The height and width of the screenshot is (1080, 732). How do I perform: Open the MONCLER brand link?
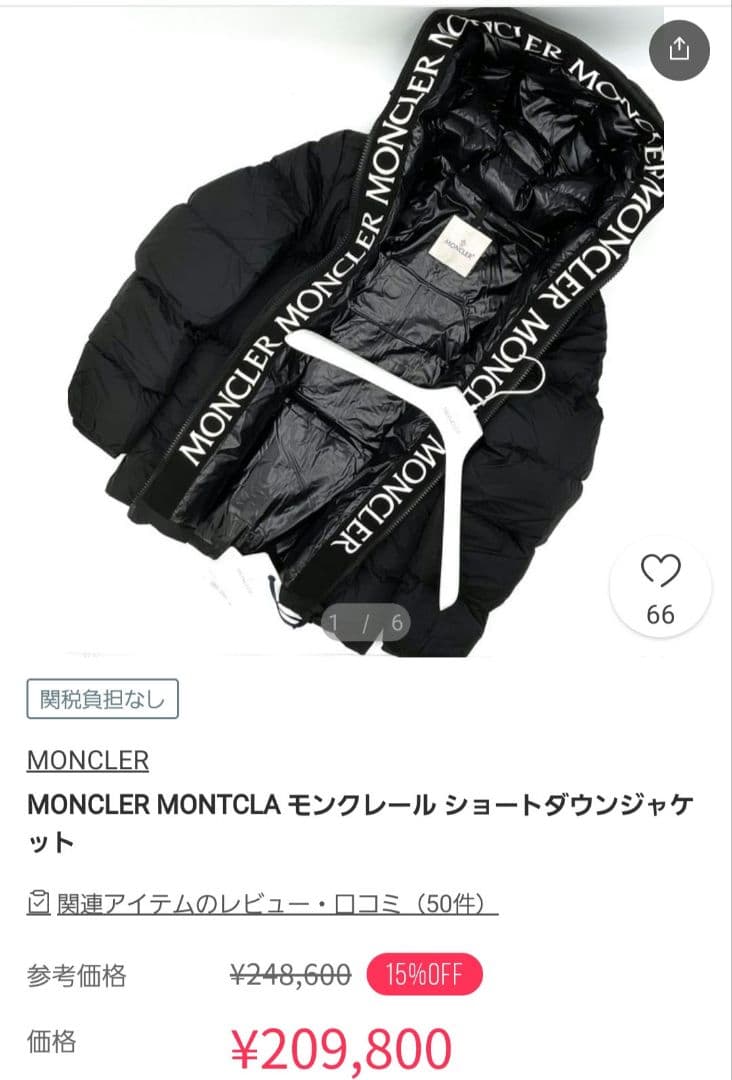88,760
